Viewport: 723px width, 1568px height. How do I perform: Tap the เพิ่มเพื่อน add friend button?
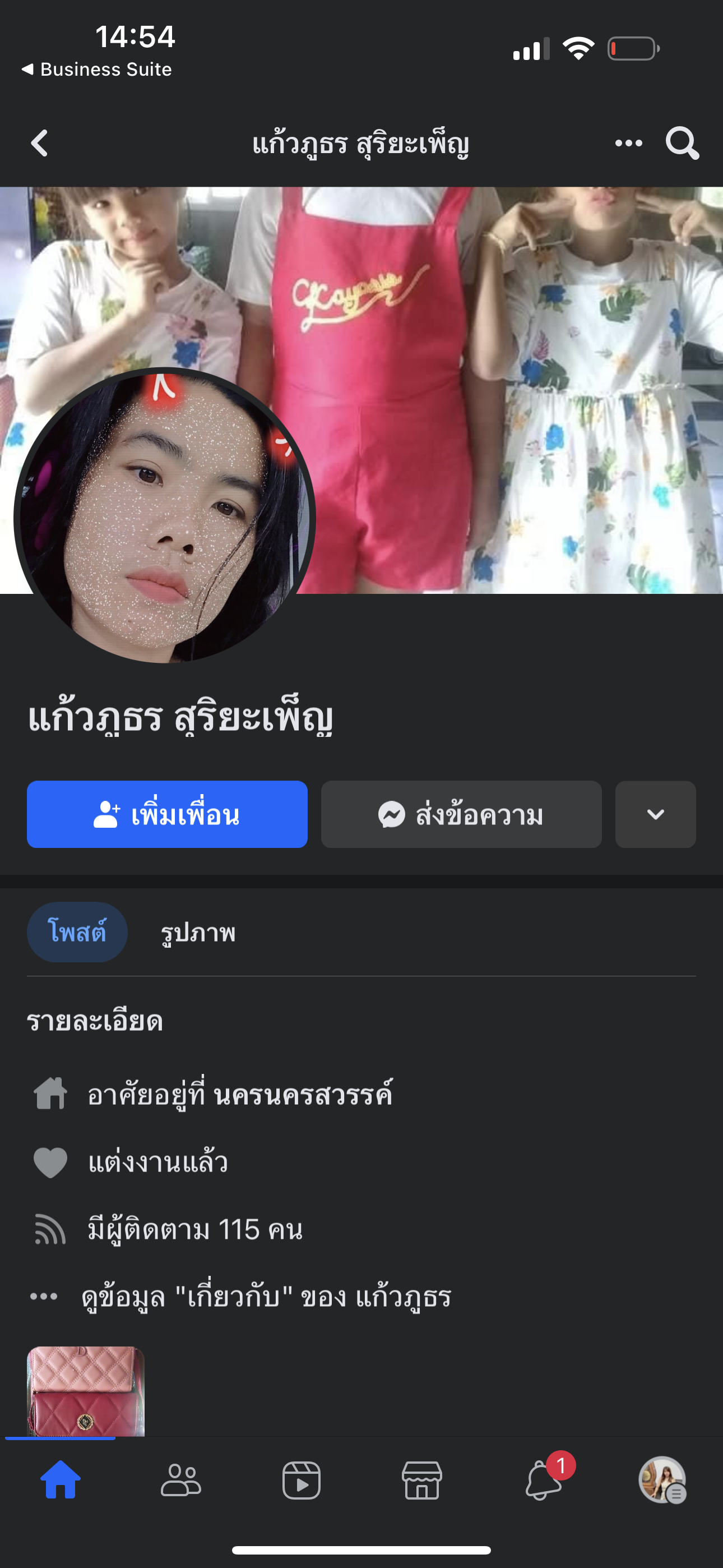click(167, 814)
